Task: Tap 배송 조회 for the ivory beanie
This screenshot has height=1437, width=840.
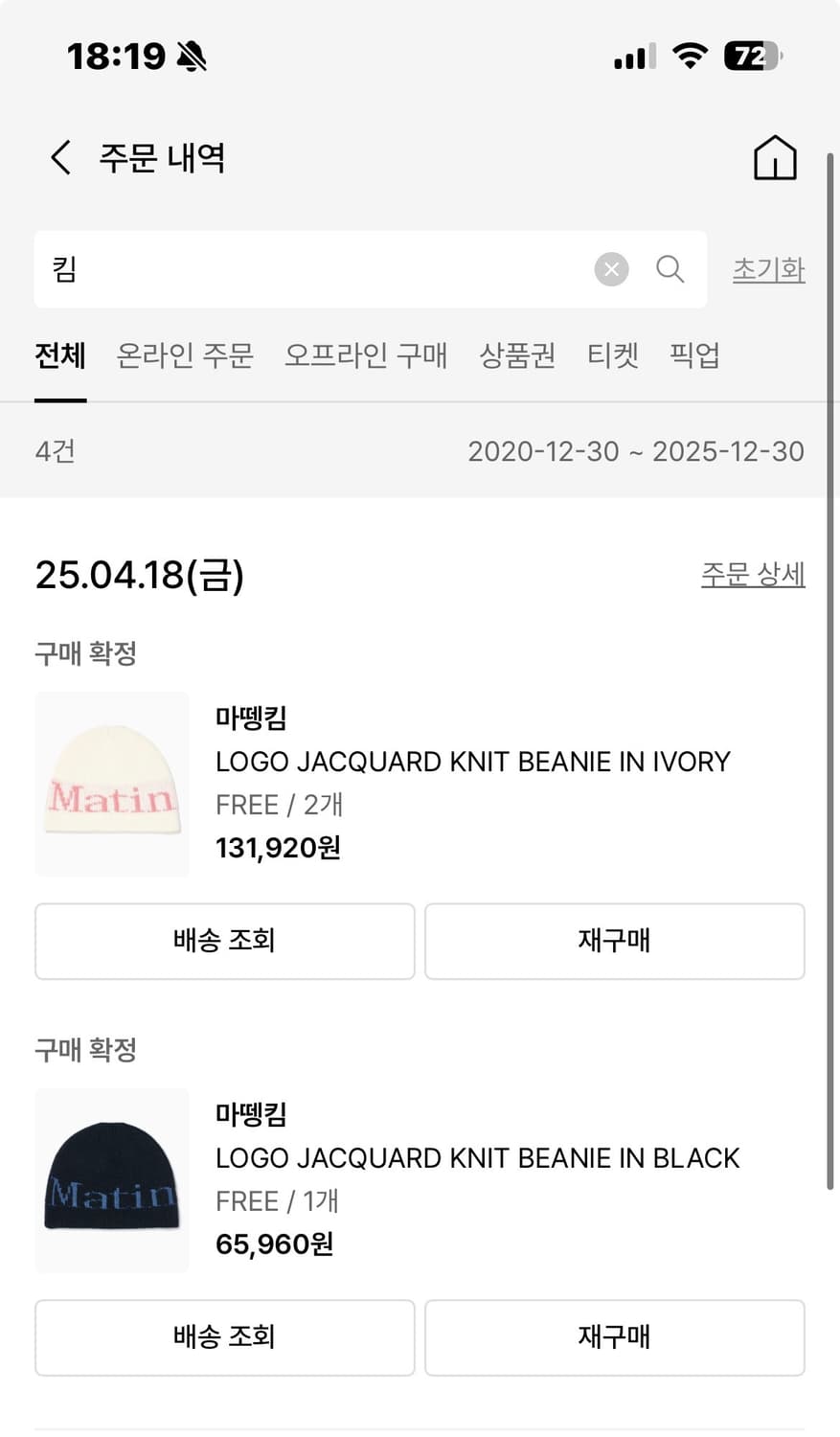Action: 223,942
